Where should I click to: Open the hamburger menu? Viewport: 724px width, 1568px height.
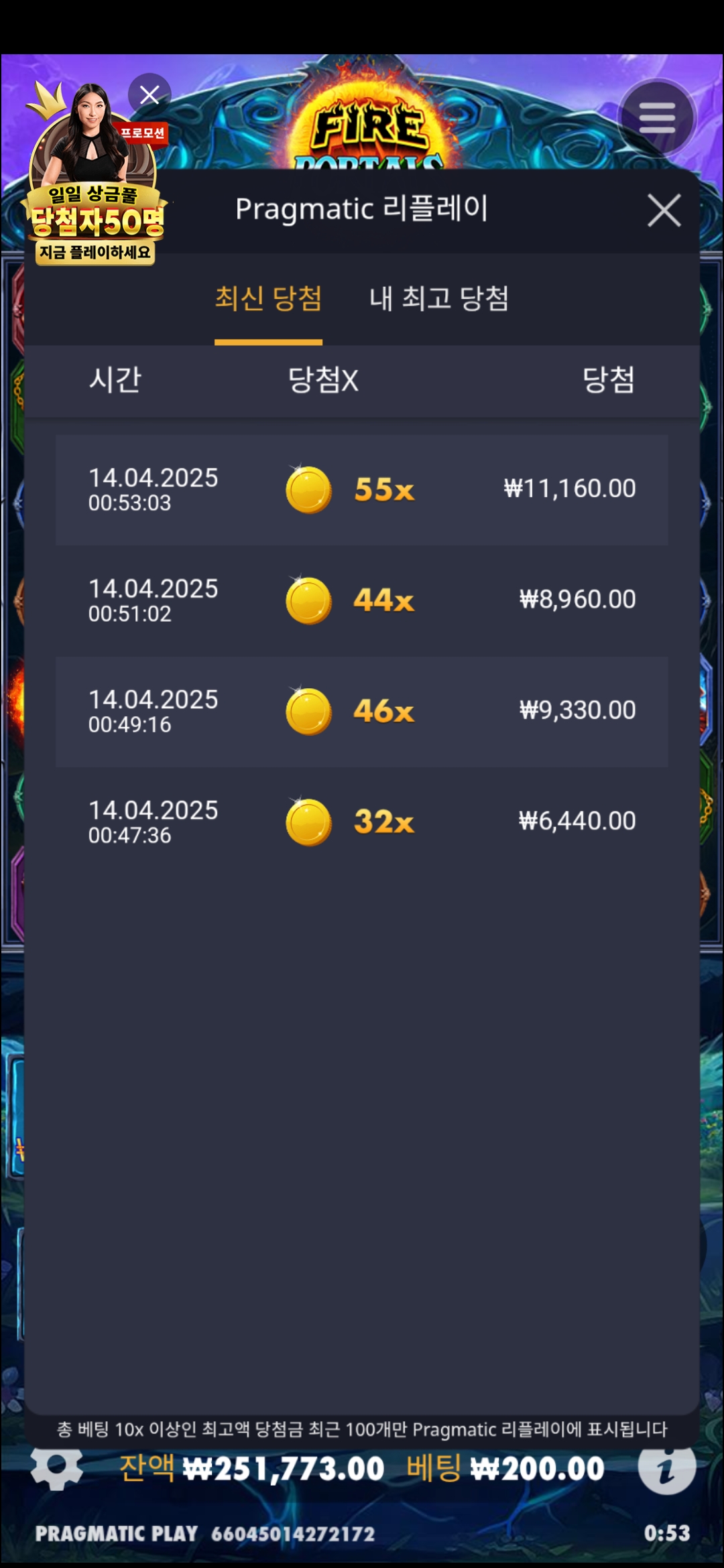pyautogui.click(x=657, y=119)
